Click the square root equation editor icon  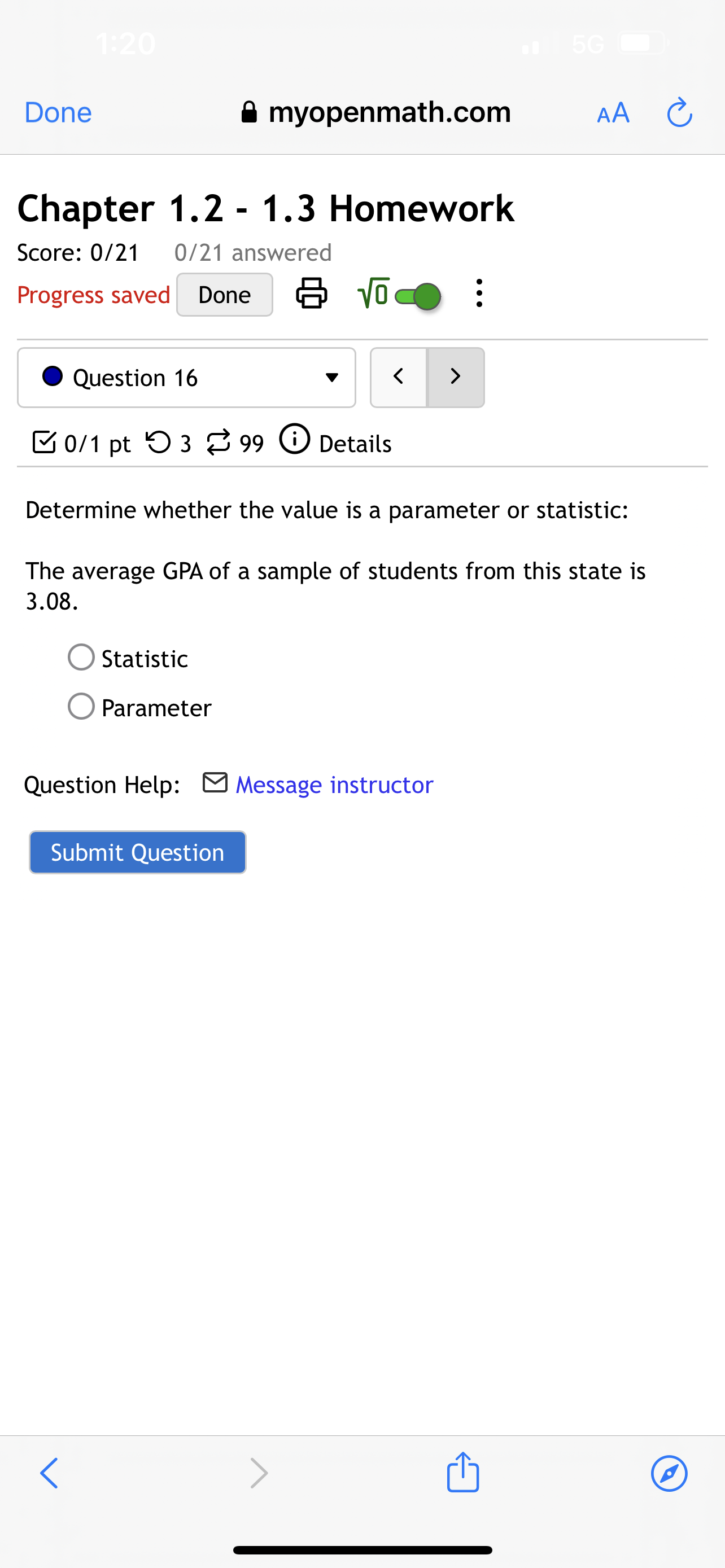coord(373,294)
